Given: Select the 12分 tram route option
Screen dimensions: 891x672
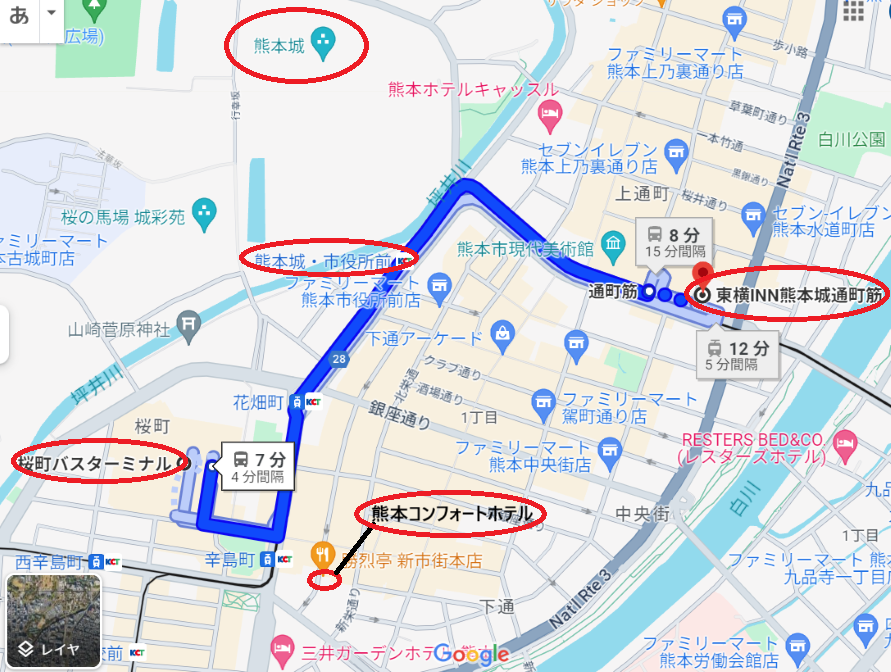Looking at the screenshot, I should (738, 353).
